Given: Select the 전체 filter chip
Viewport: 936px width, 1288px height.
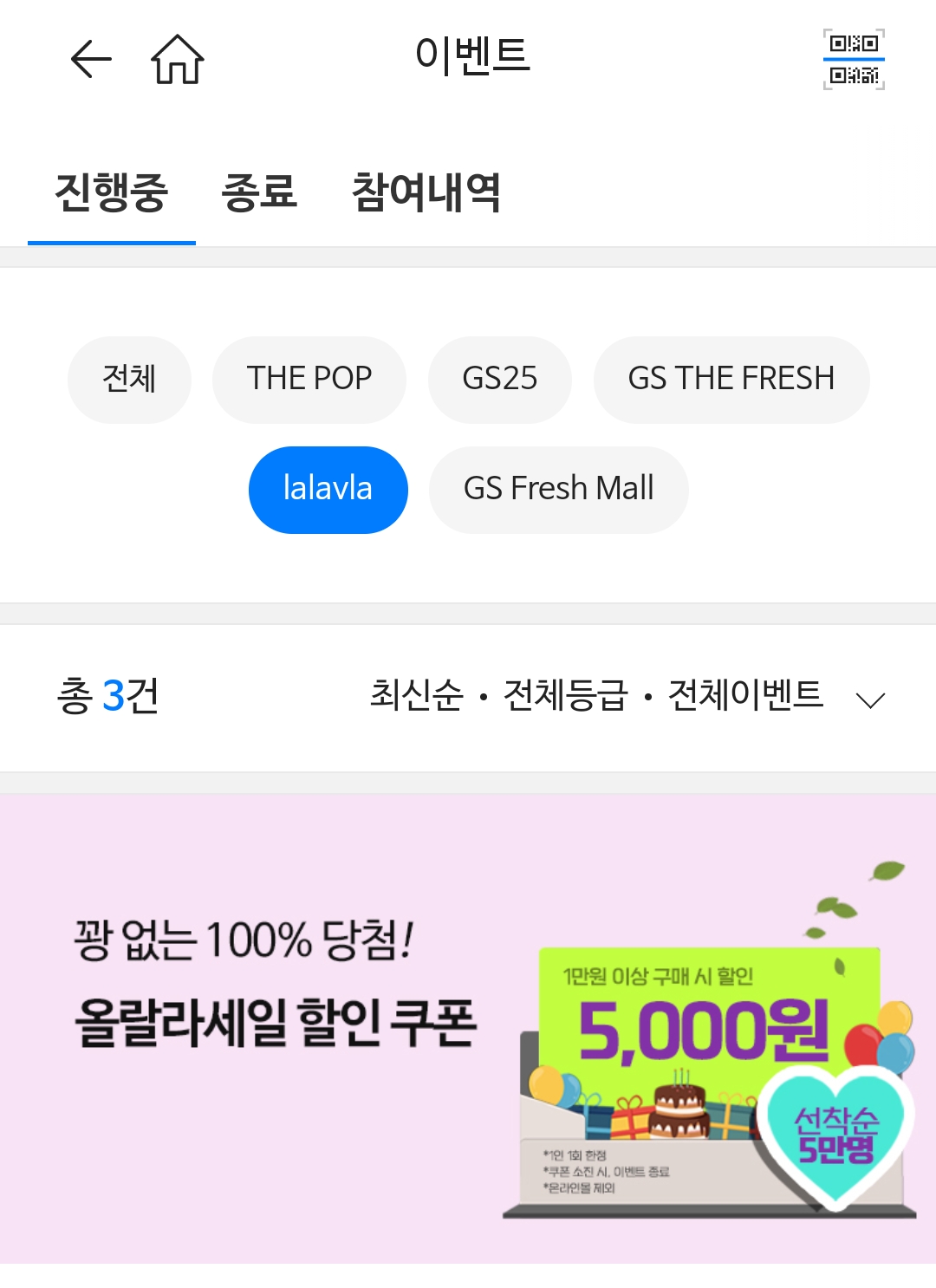Looking at the screenshot, I should tap(129, 380).
